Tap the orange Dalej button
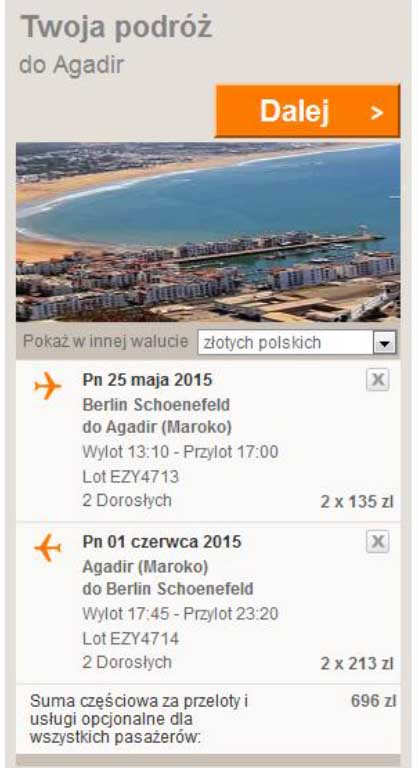Viewport: 420px width, 768px height. click(308, 111)
